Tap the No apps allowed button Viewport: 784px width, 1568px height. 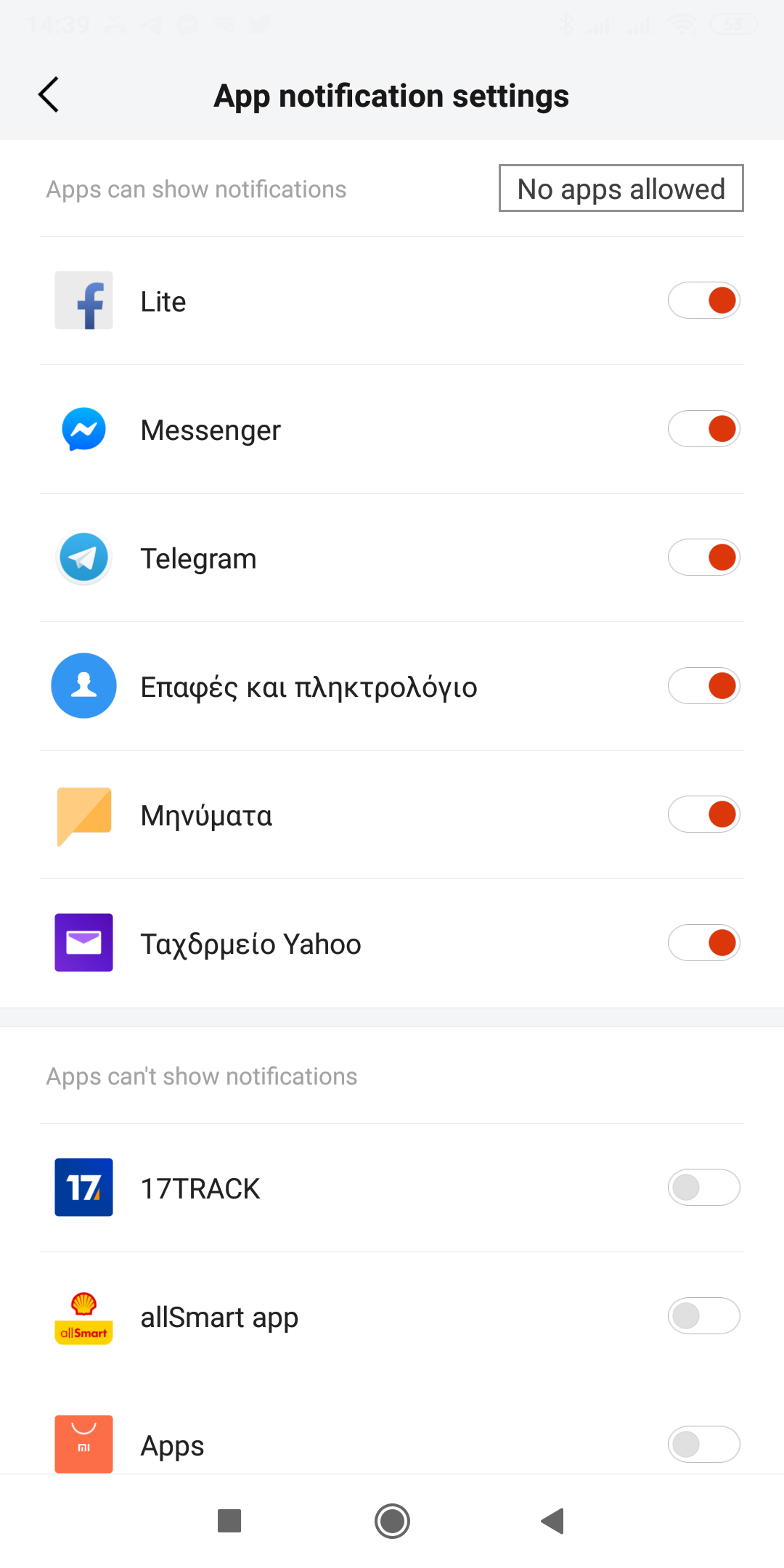pyautogui.click(x=621, y=189)
